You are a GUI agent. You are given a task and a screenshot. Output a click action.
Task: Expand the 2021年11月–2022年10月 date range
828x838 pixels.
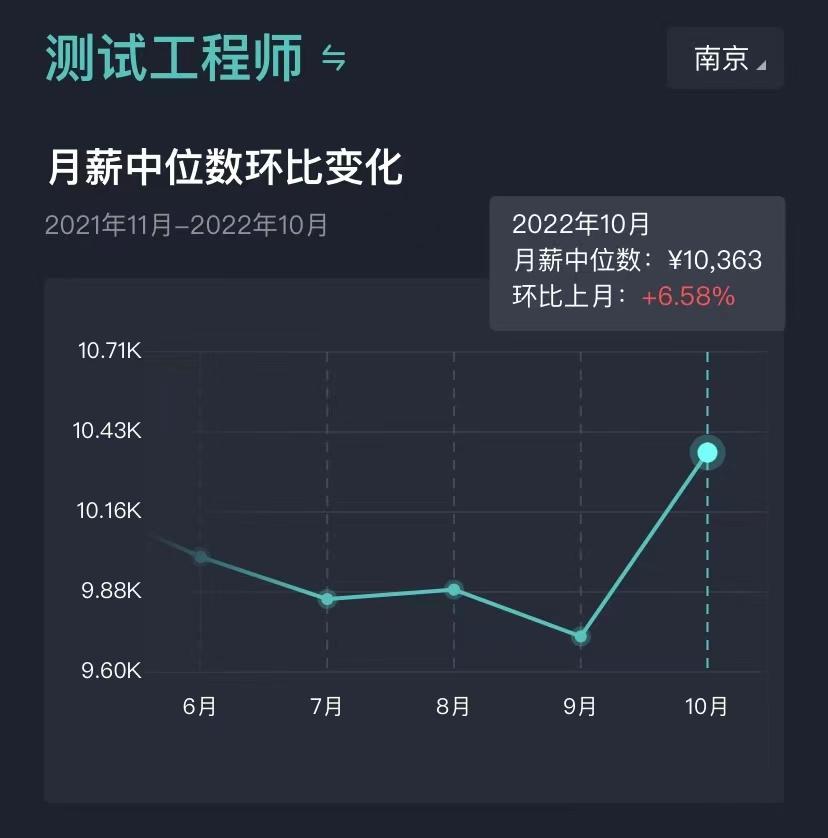coord(185,226)
